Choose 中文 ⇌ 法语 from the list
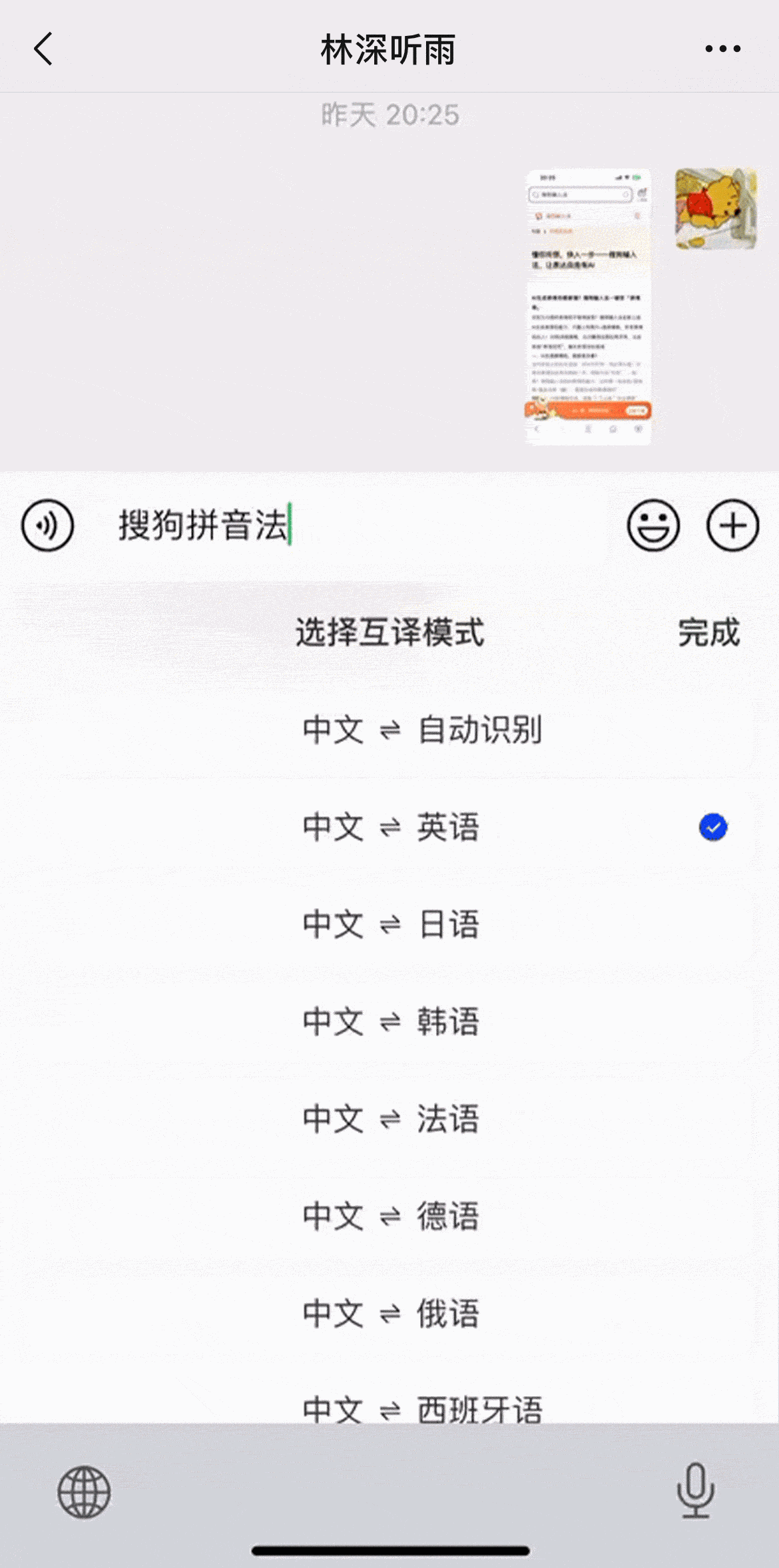This screenshot has height=1568, width=779. (x=392, y=1119)
